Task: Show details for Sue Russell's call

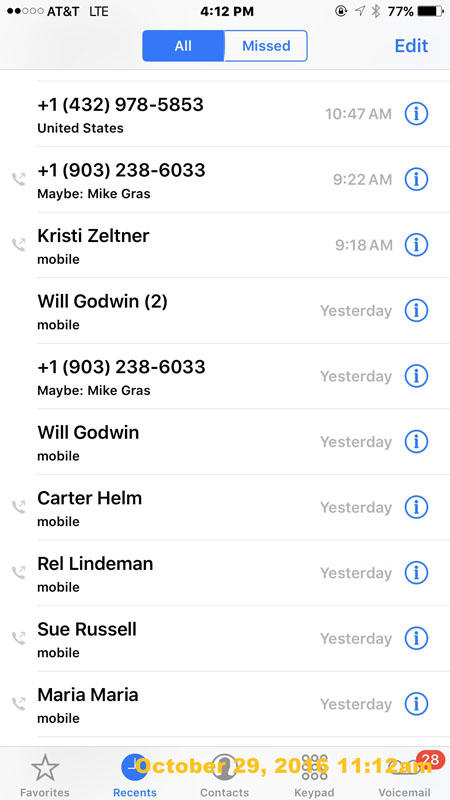Action: coord(416,638)
